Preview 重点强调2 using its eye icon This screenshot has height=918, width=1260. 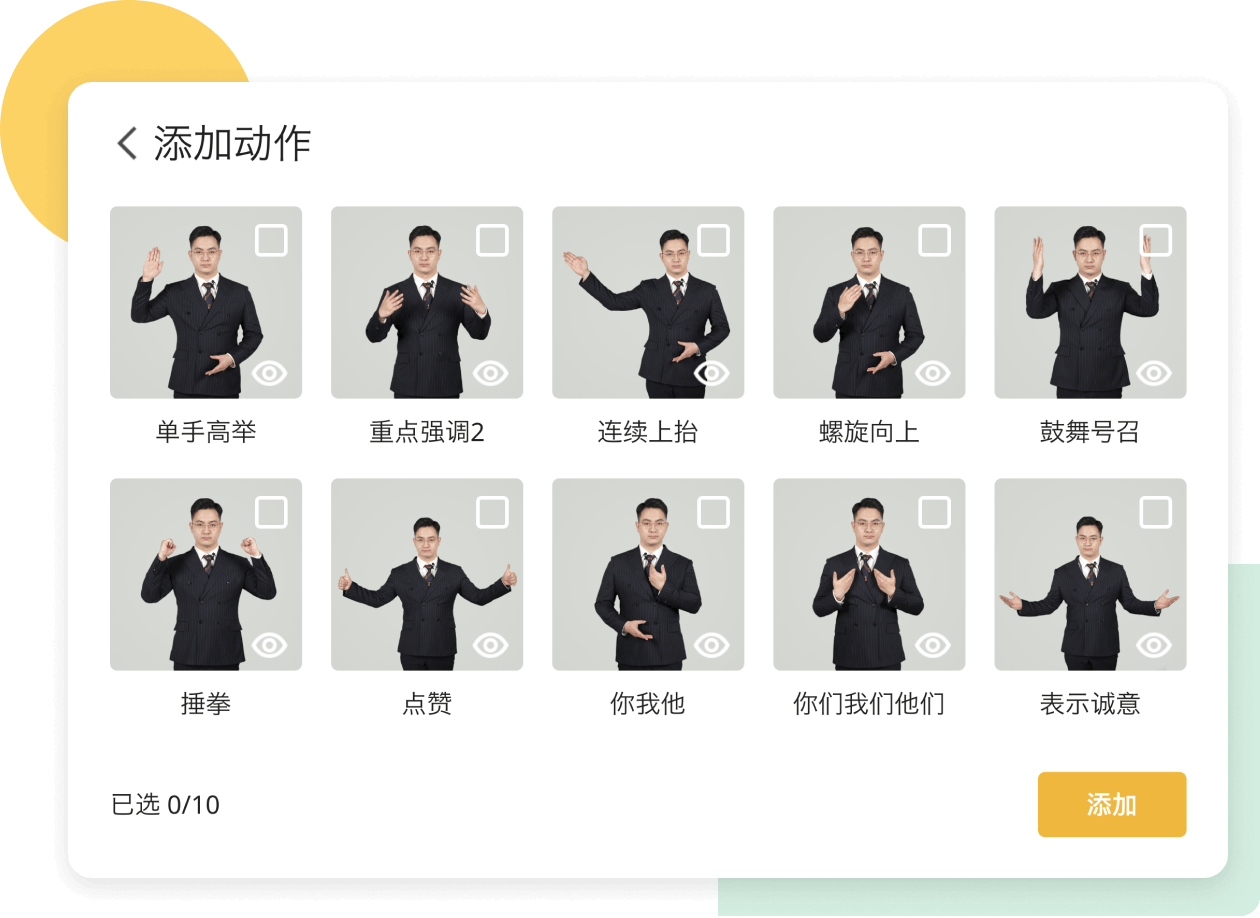491,373
